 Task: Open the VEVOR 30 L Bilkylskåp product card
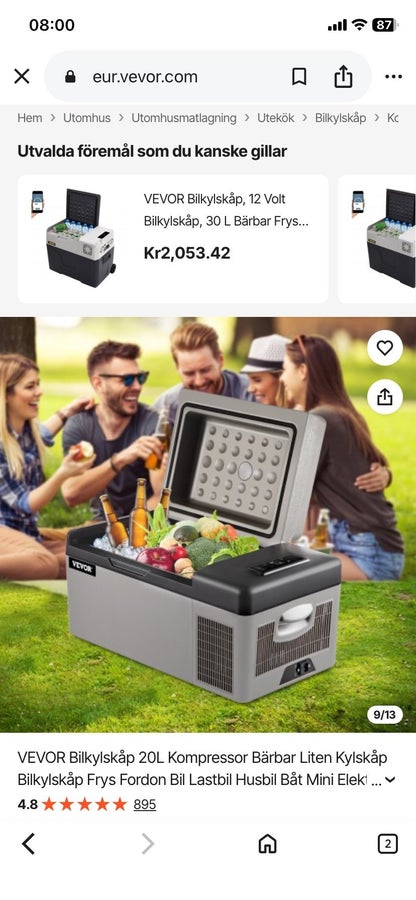[173, 239]
